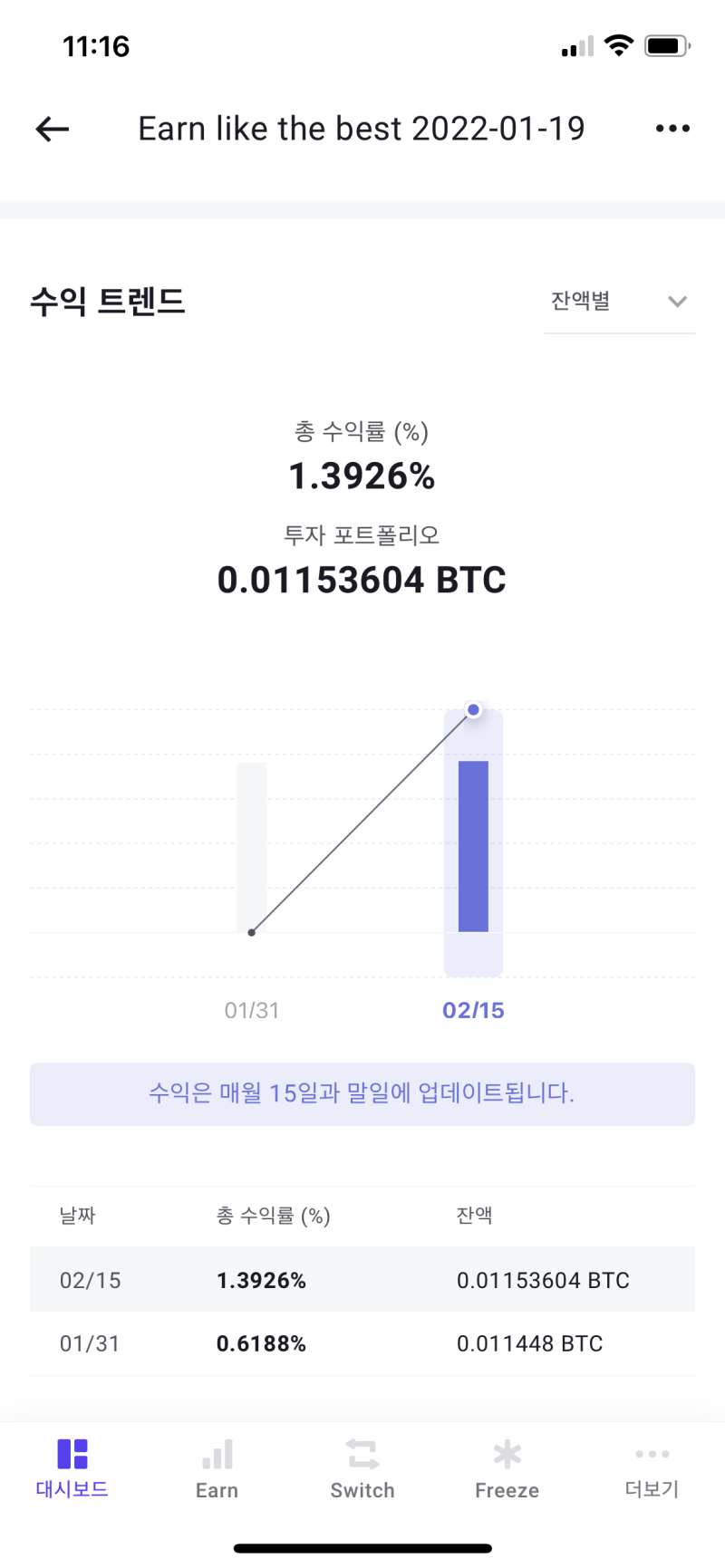This screenshot has height=1568, width=725.
Task: Tap the data point on the trend line
Action: pos(474,709)
